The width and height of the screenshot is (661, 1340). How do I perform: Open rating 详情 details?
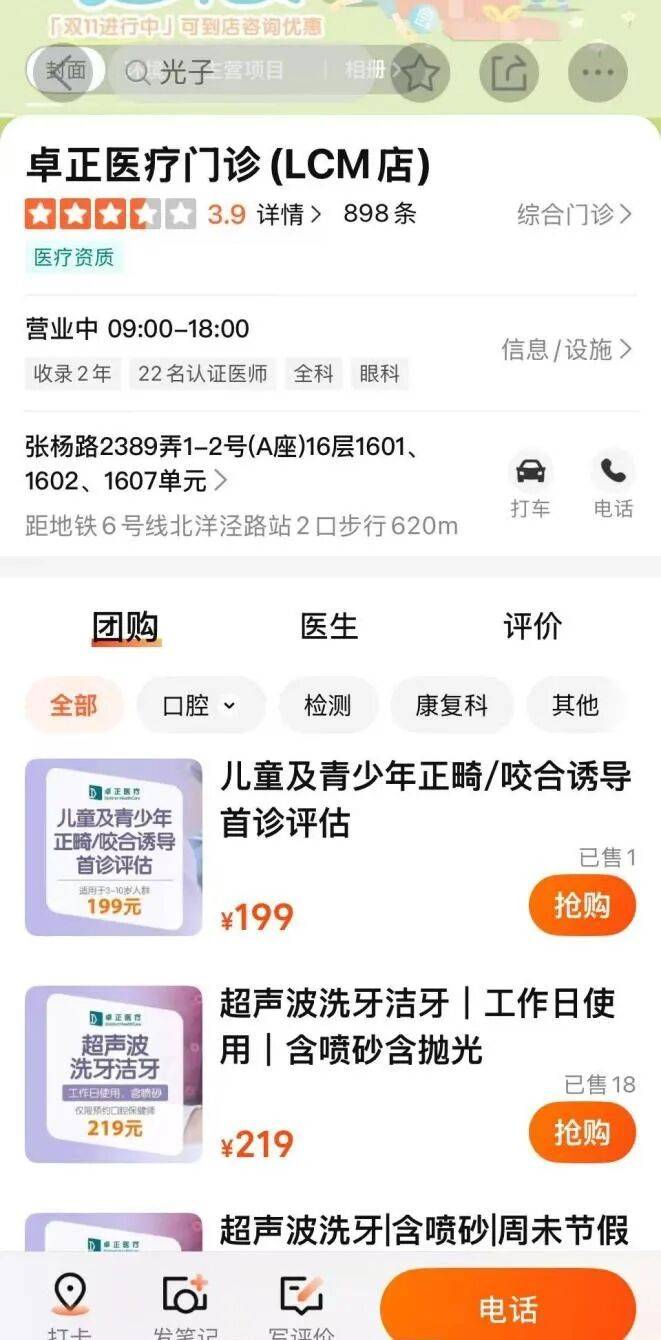[289, 214]
